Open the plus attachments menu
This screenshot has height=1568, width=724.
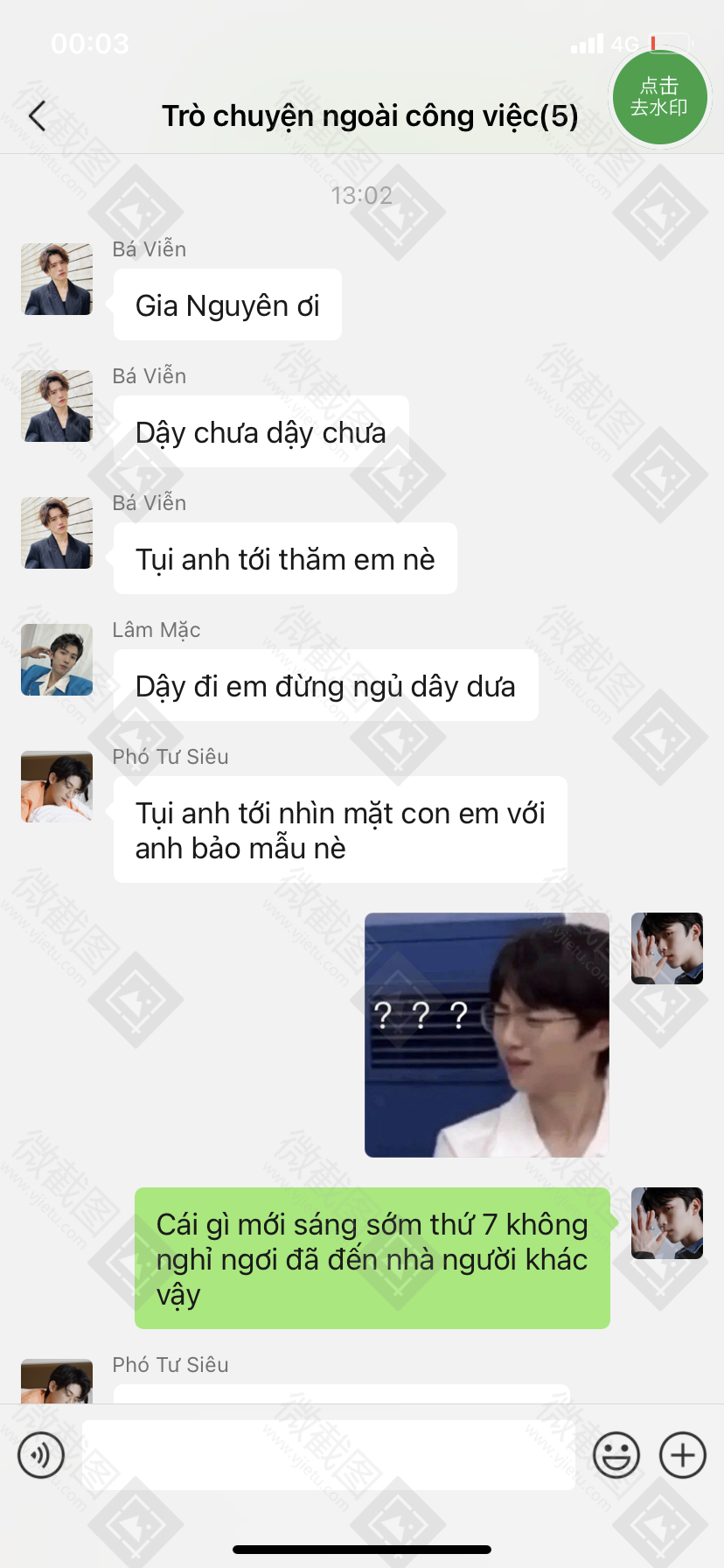[683, 1455]
